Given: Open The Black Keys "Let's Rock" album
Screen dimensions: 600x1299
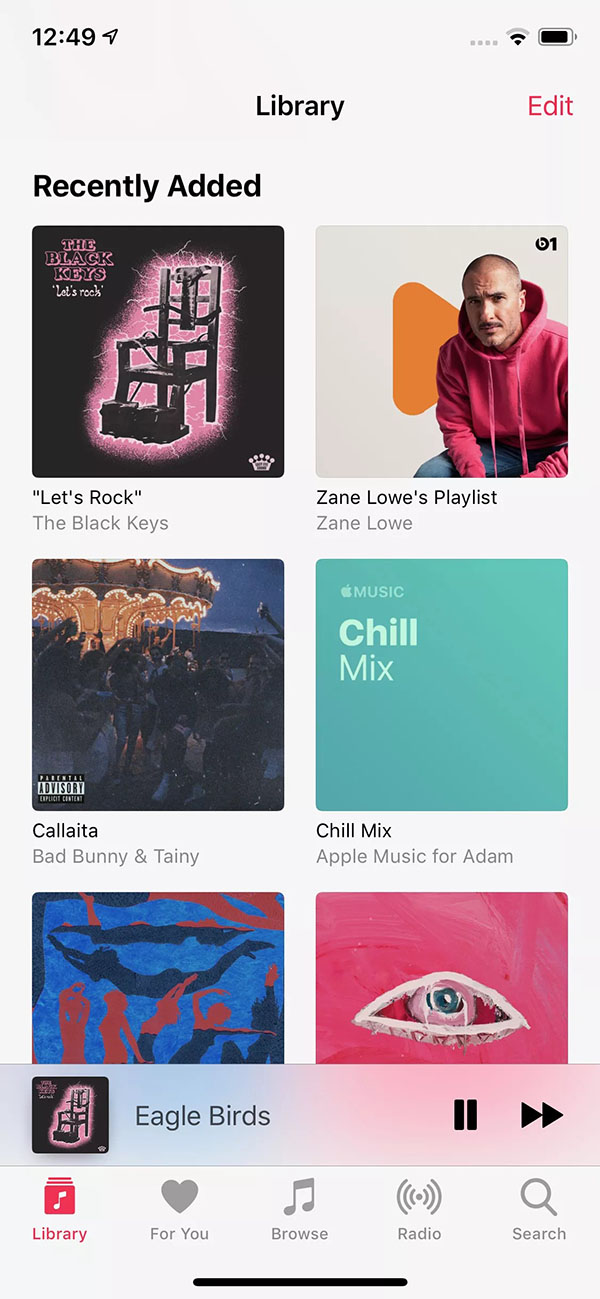Looking at the screenshot, I should (x=158, y=351).
